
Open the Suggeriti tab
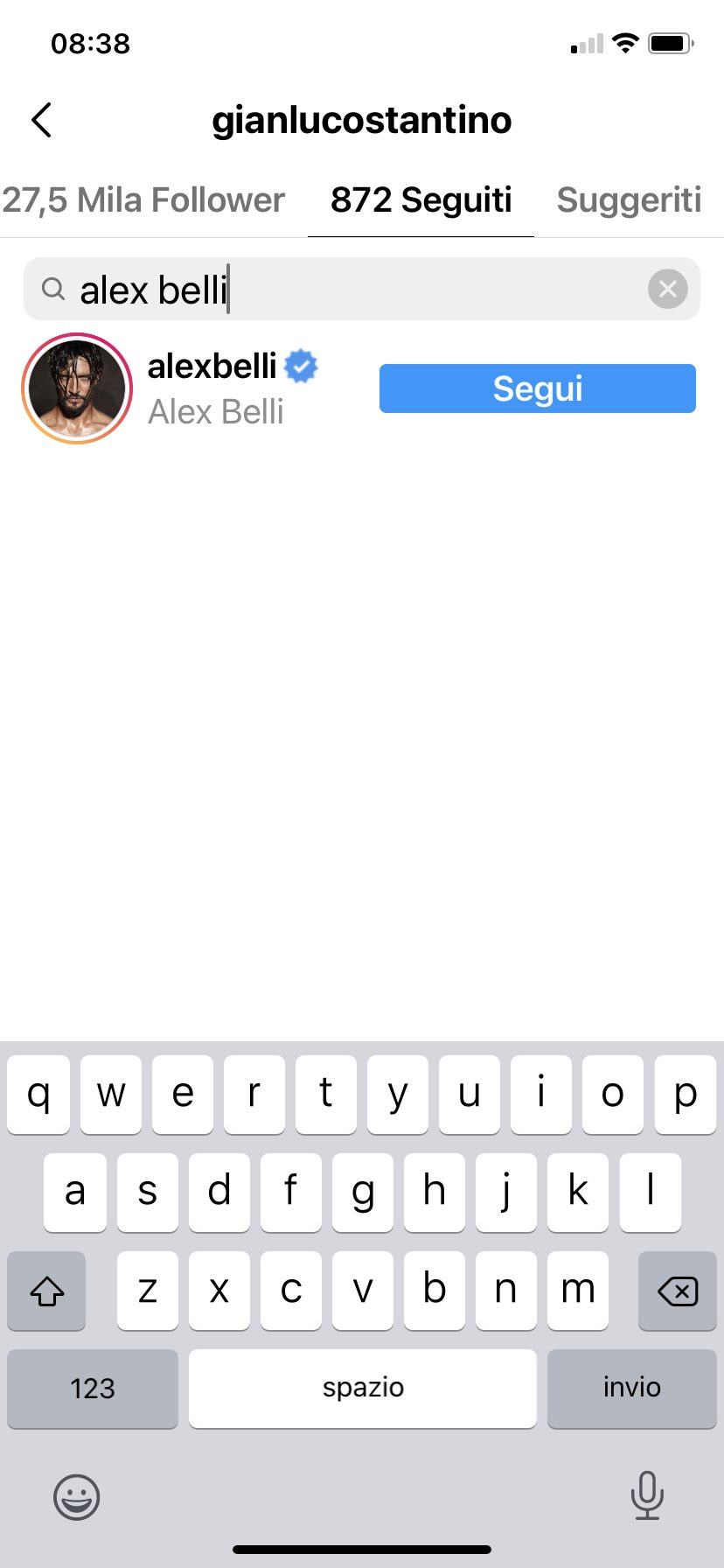click(x=629, y=200)
